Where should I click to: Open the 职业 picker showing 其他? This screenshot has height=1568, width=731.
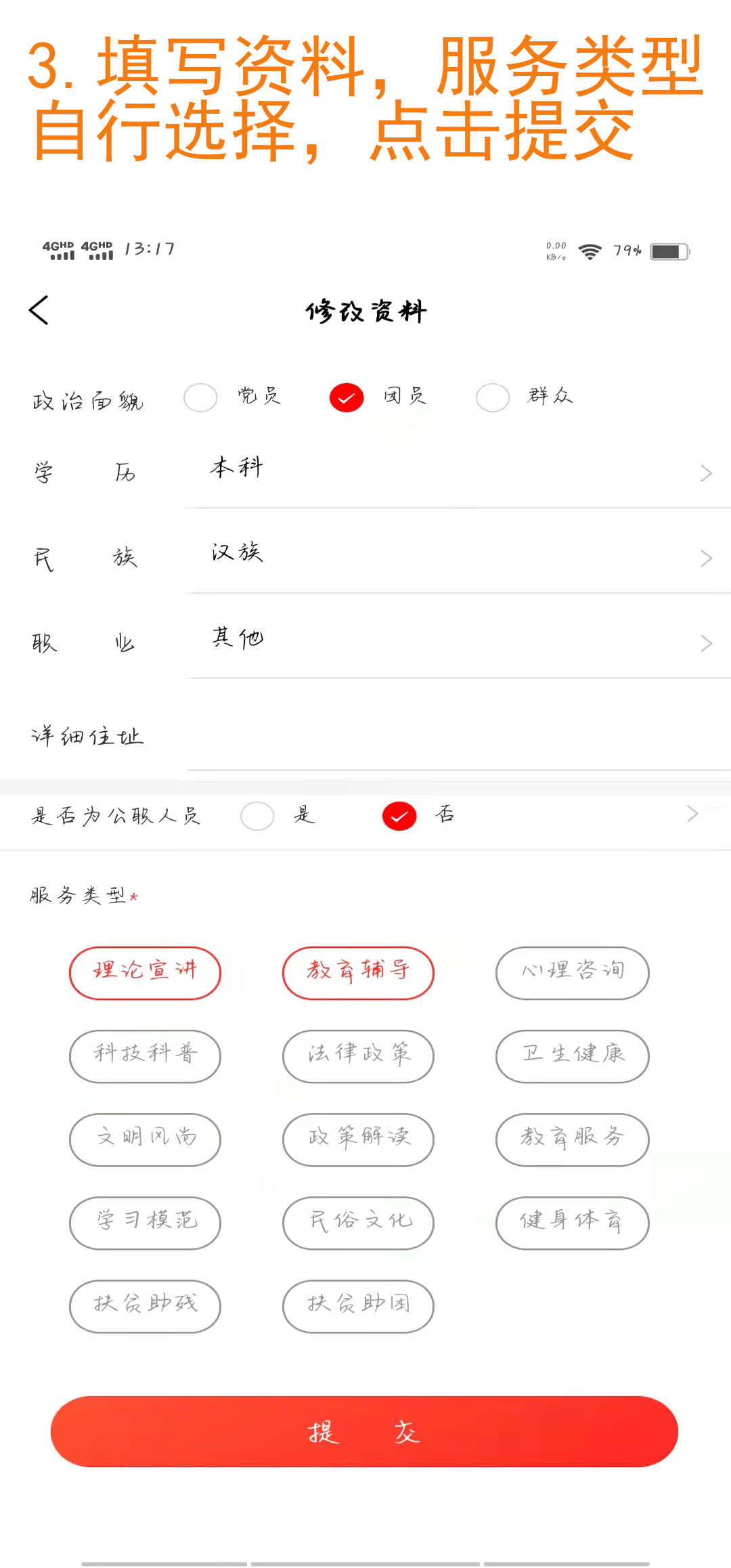[x=458, y=643]
